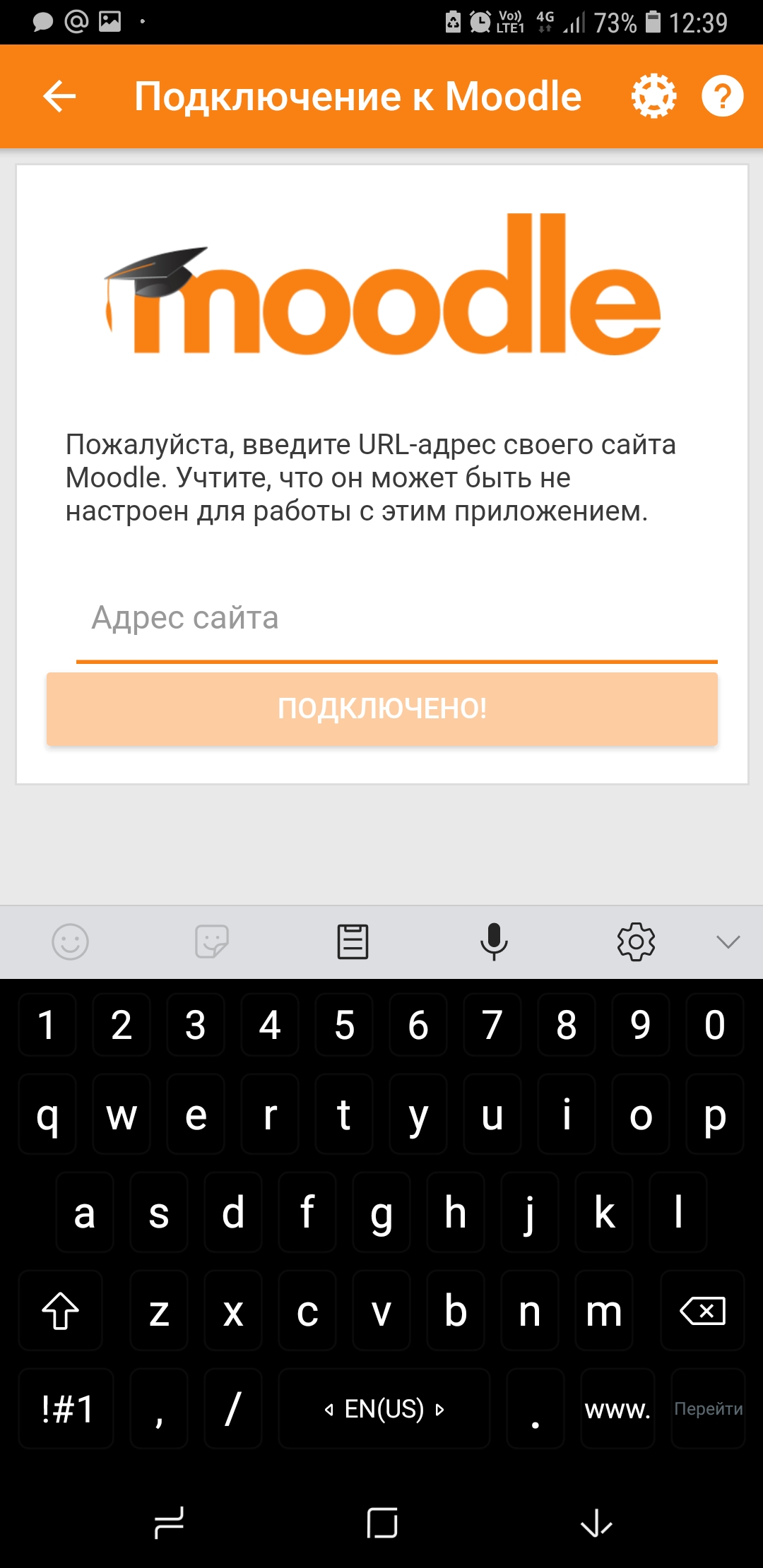
Task: Tap the EN(US) language space bar
Action: (384, 1409)
